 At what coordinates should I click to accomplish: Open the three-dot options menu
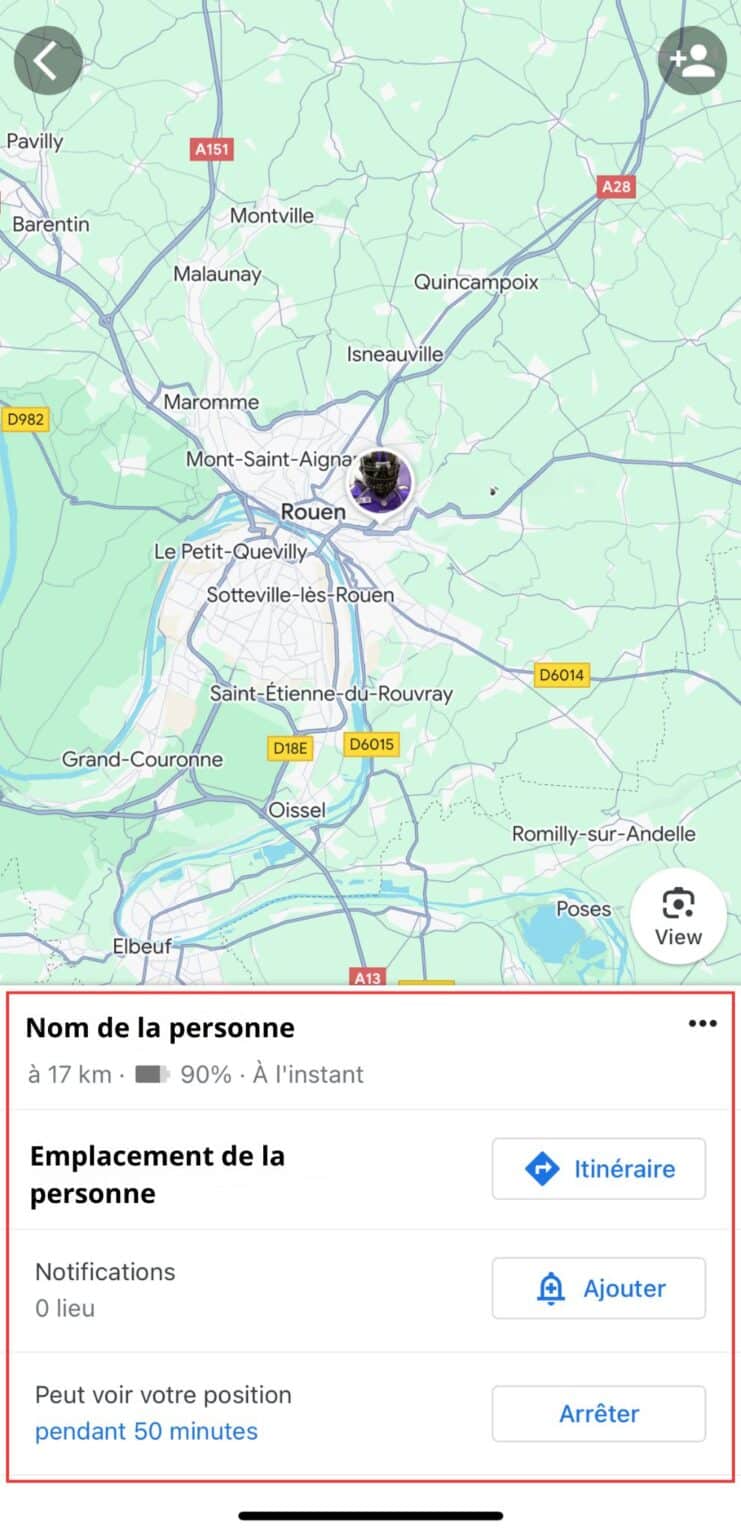click(x=703, y=1023)
